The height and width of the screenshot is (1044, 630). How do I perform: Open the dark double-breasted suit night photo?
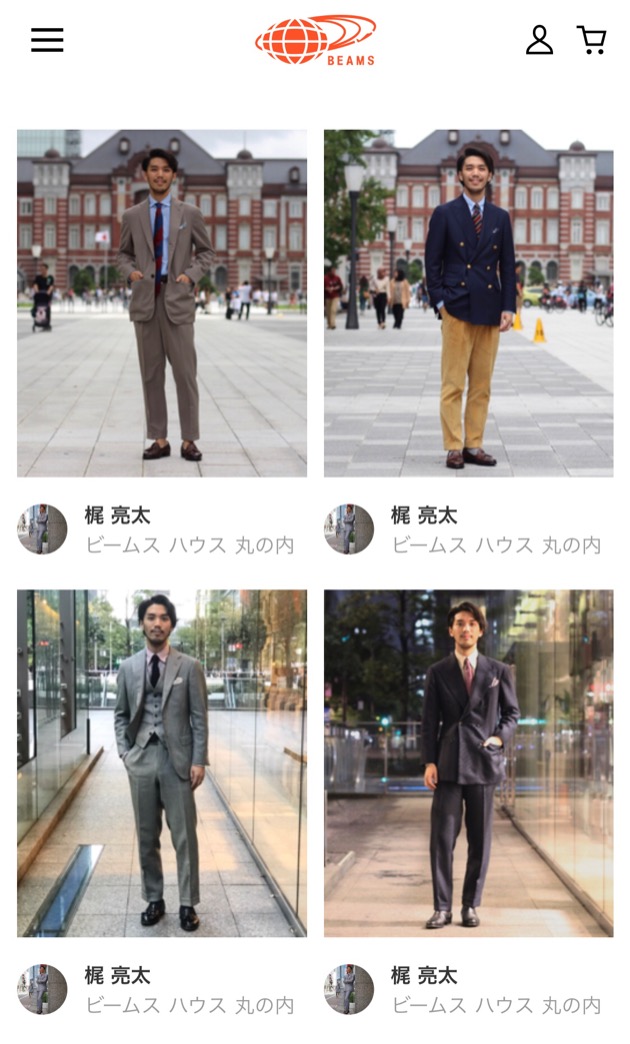[468, 762]
